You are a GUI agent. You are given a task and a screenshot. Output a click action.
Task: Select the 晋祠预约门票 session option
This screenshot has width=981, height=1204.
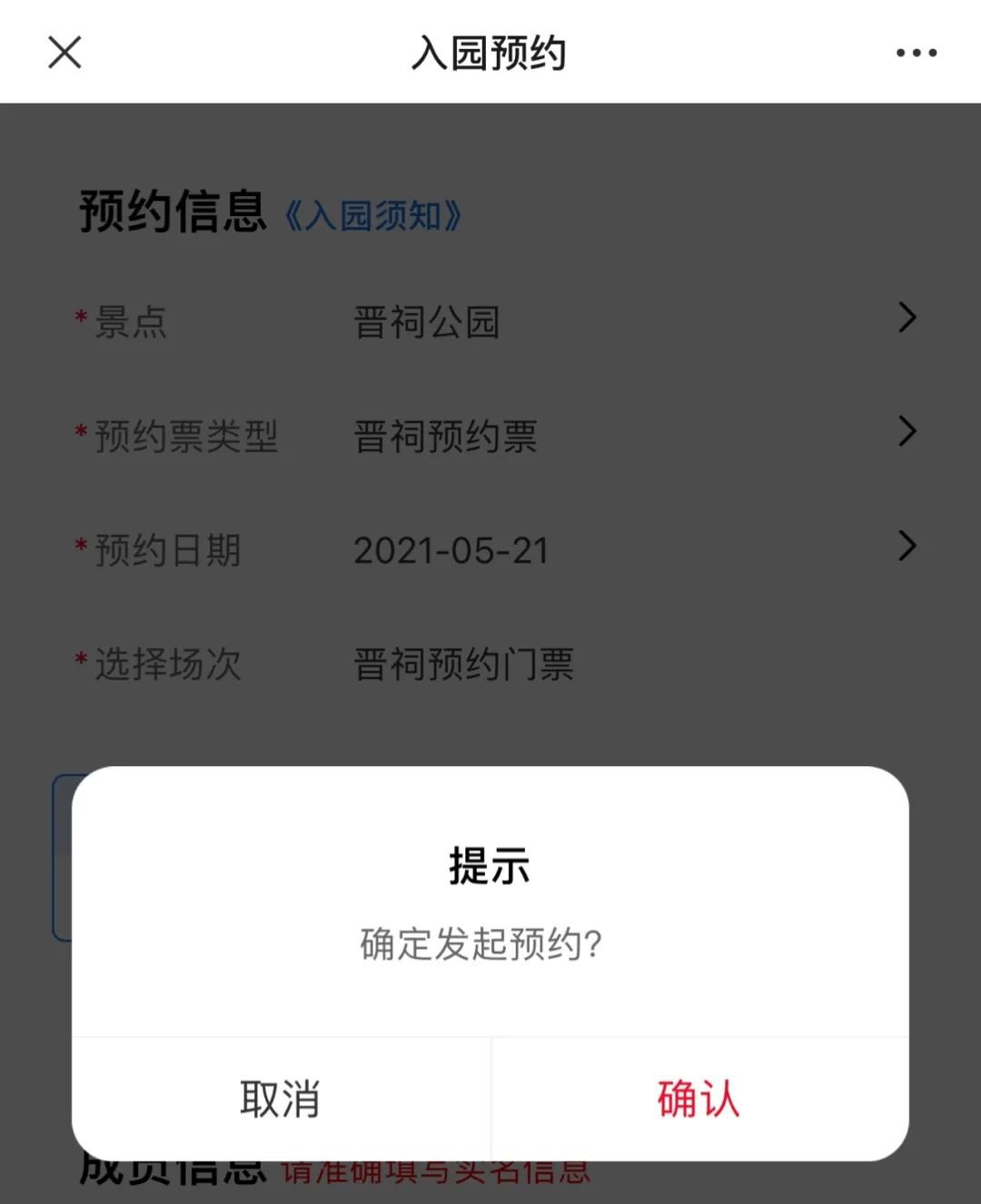point(464,666)
